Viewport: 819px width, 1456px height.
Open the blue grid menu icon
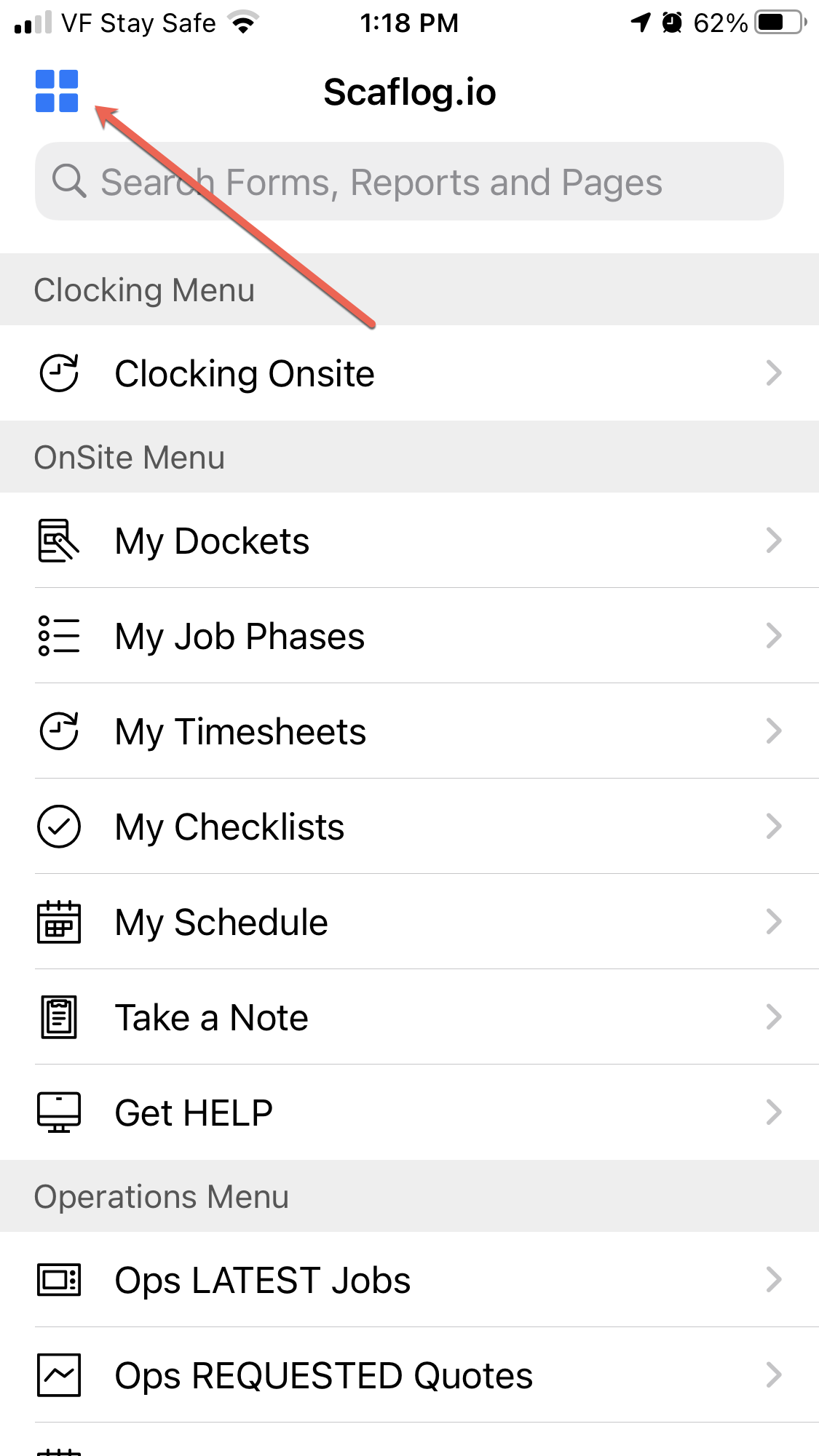(57, 91)
